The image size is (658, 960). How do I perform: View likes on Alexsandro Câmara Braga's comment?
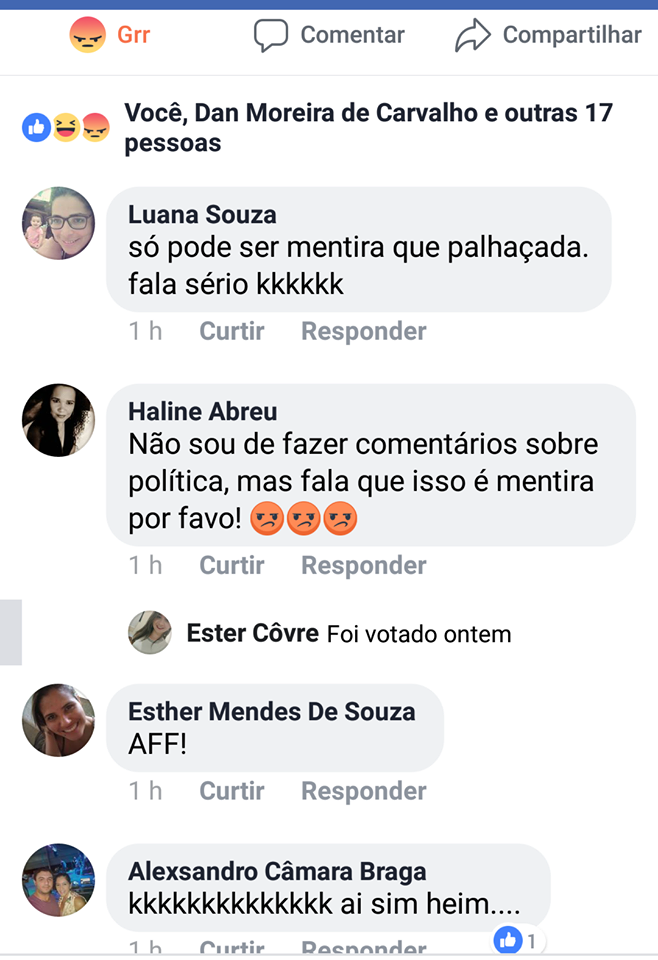519,940
